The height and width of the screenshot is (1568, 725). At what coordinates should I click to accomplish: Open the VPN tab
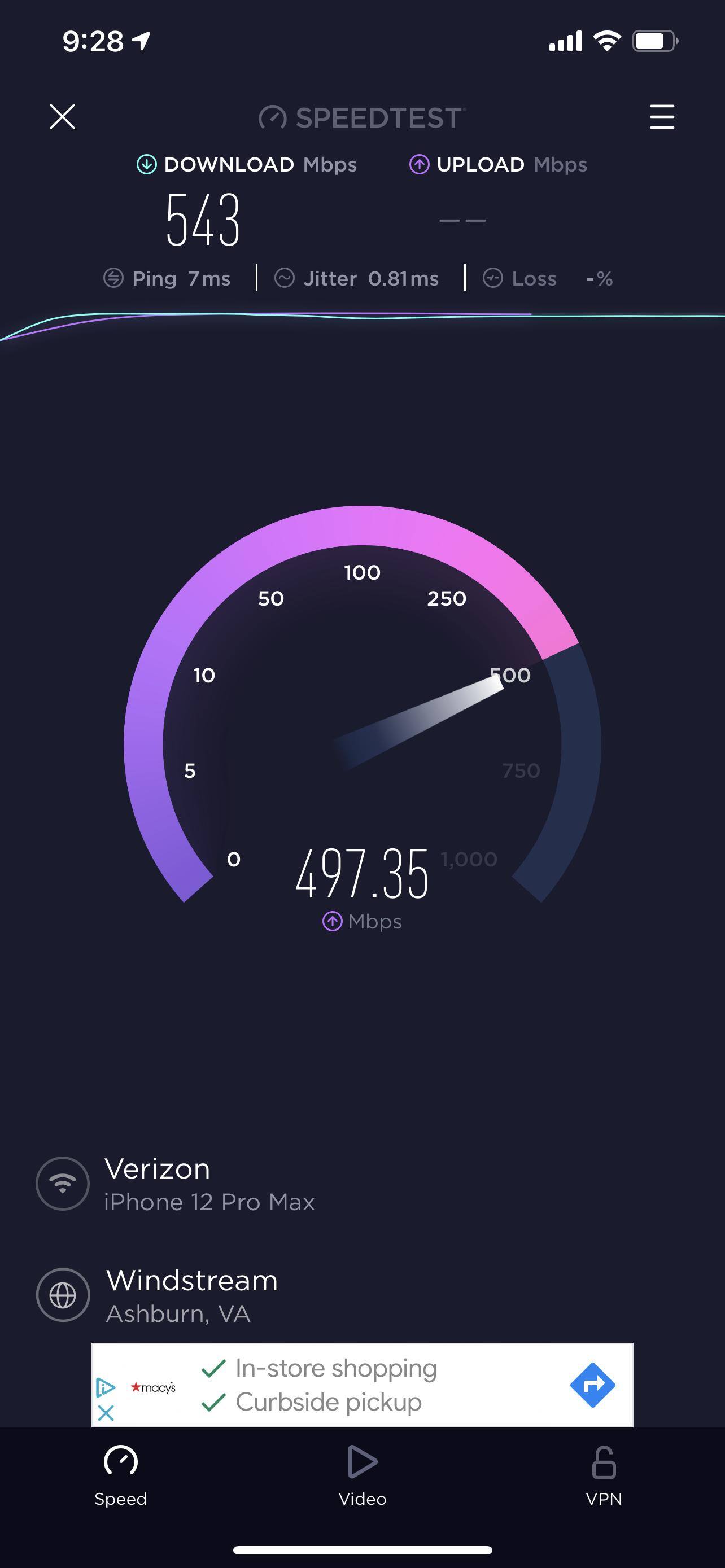(x=603, y=1475)
